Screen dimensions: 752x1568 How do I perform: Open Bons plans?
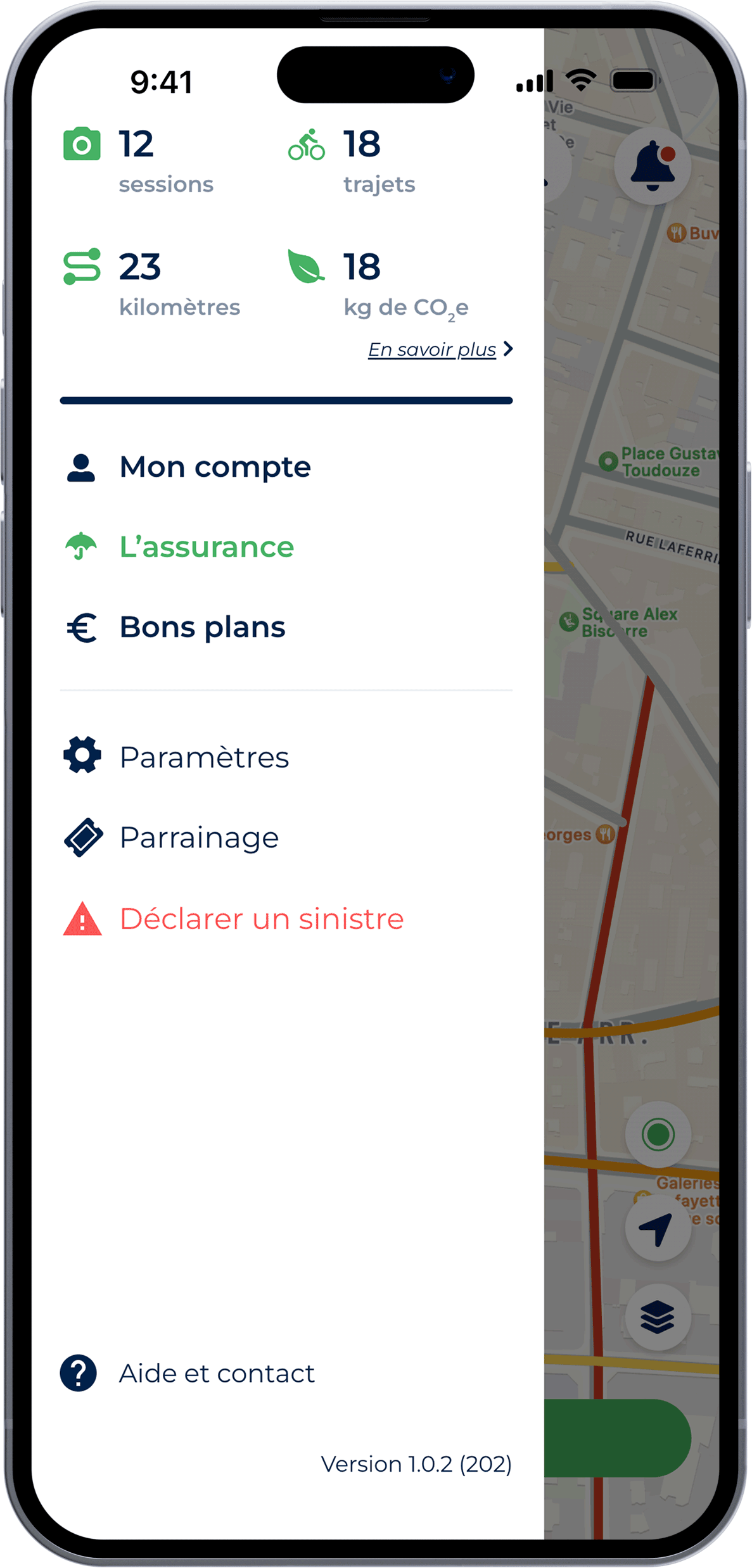(201, 628)
